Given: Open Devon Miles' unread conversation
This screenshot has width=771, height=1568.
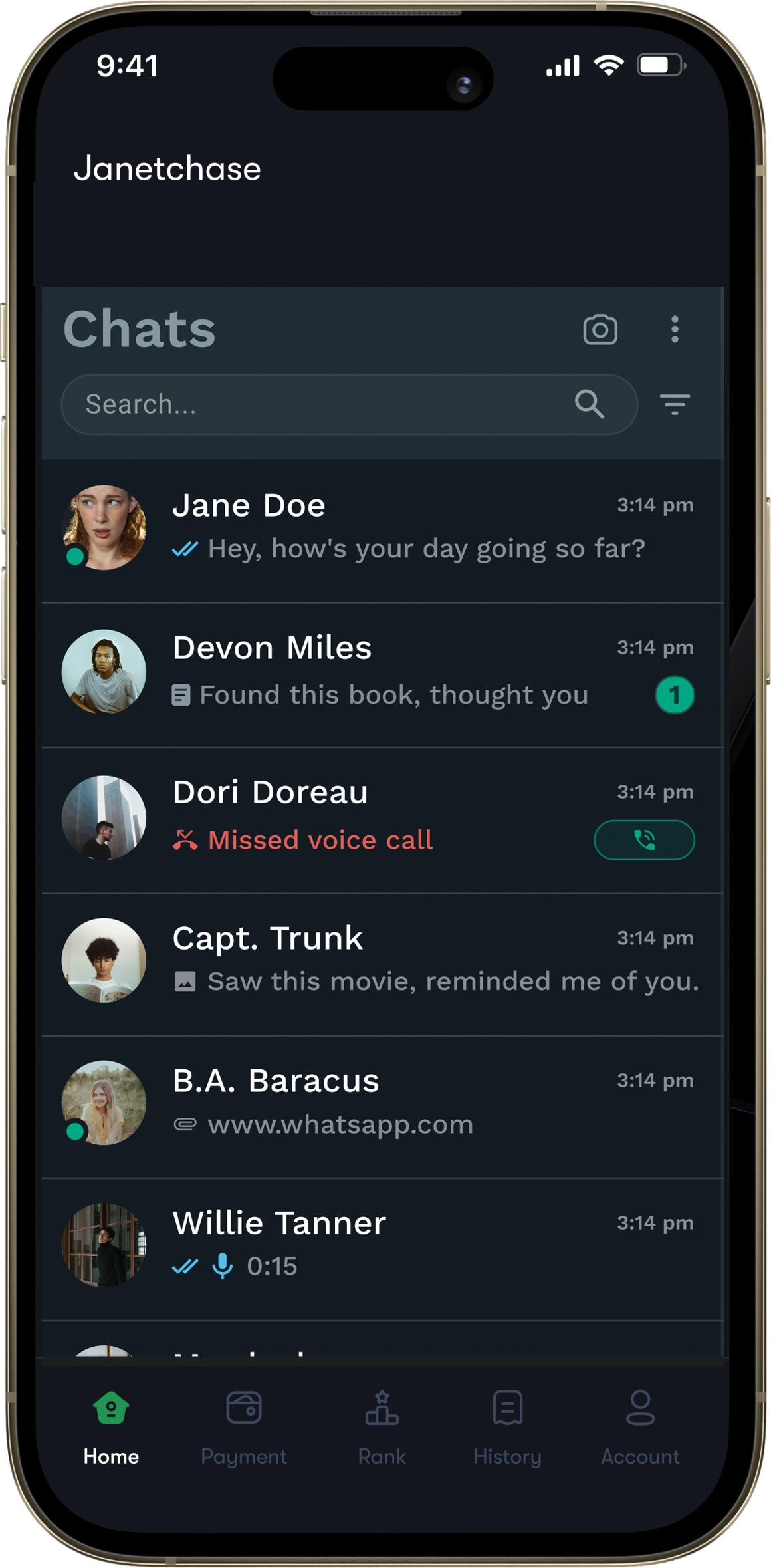Looking at the screenshot, I should pyautogui.click(x=382, y=675).
